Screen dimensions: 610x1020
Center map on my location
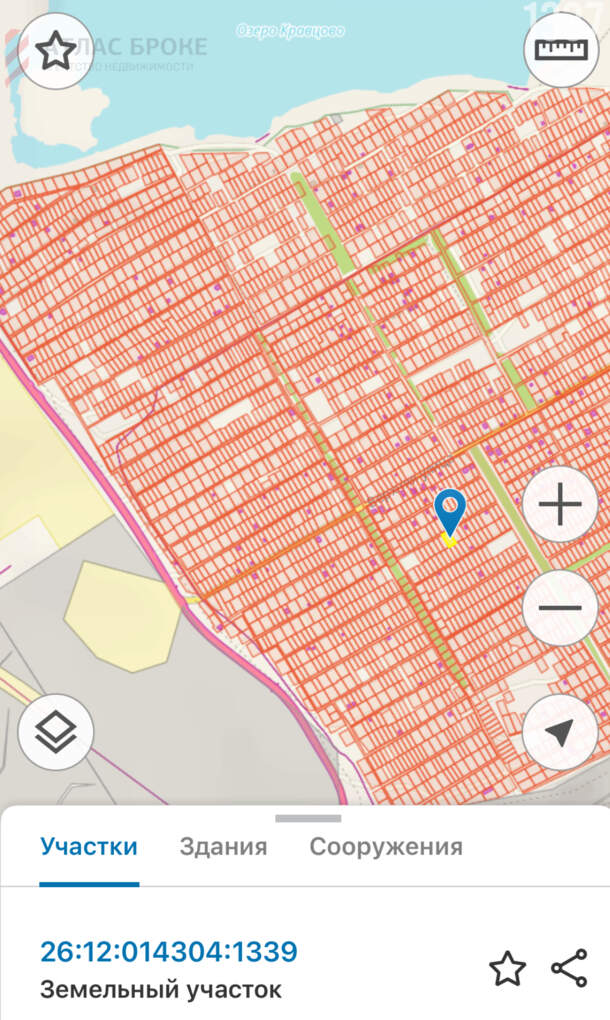click(560, 733)
